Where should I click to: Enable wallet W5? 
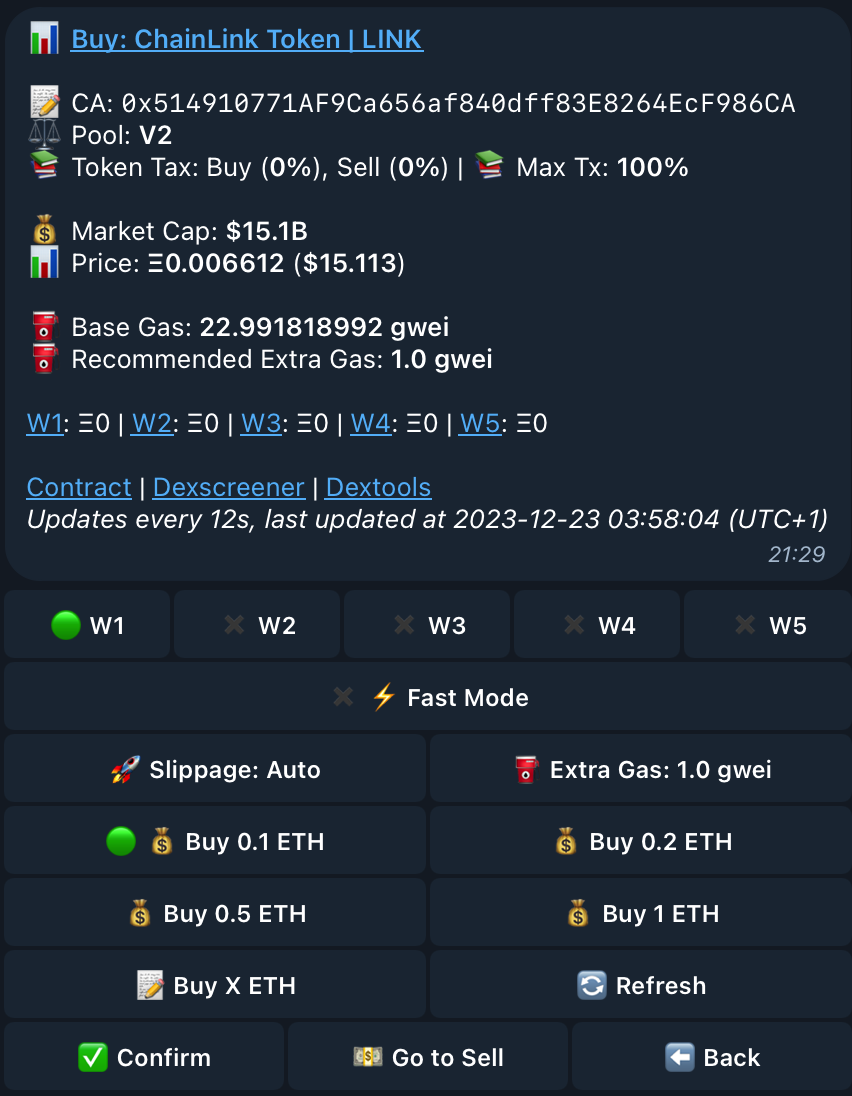(x=767, y=626)
